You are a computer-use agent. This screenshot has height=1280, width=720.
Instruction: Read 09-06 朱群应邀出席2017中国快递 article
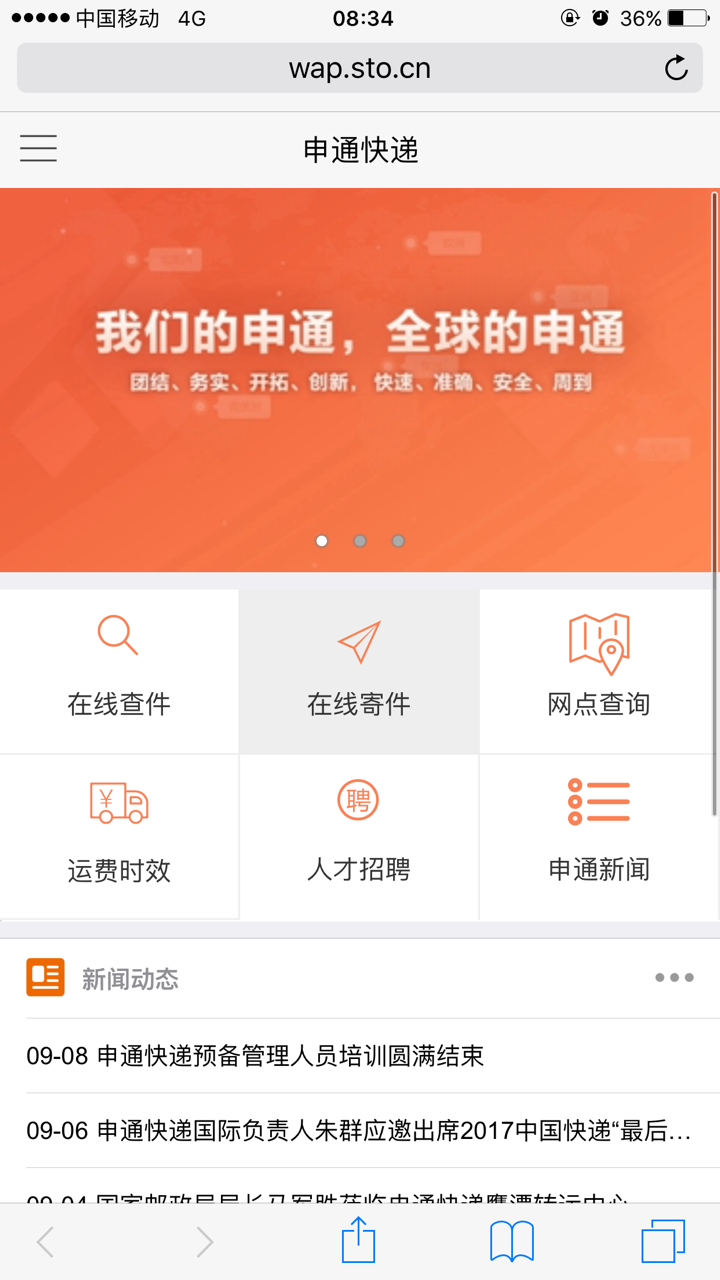(358, 1131)
